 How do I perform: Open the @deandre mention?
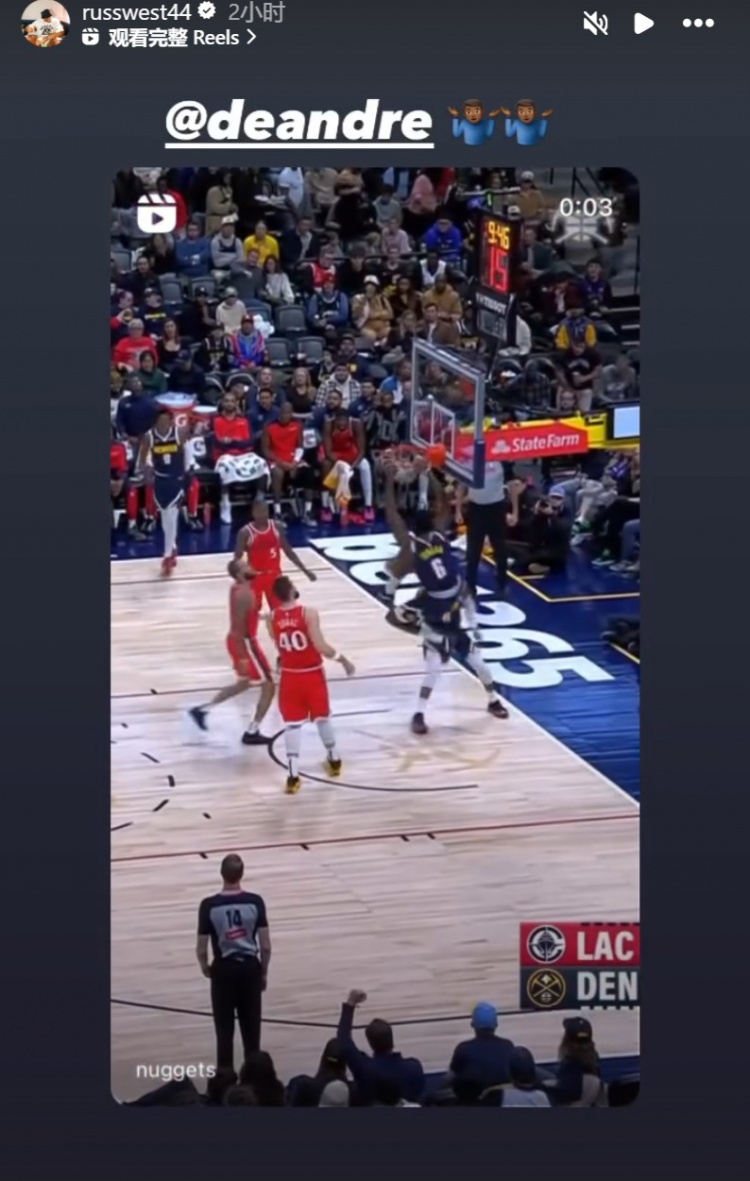point(299,123)
